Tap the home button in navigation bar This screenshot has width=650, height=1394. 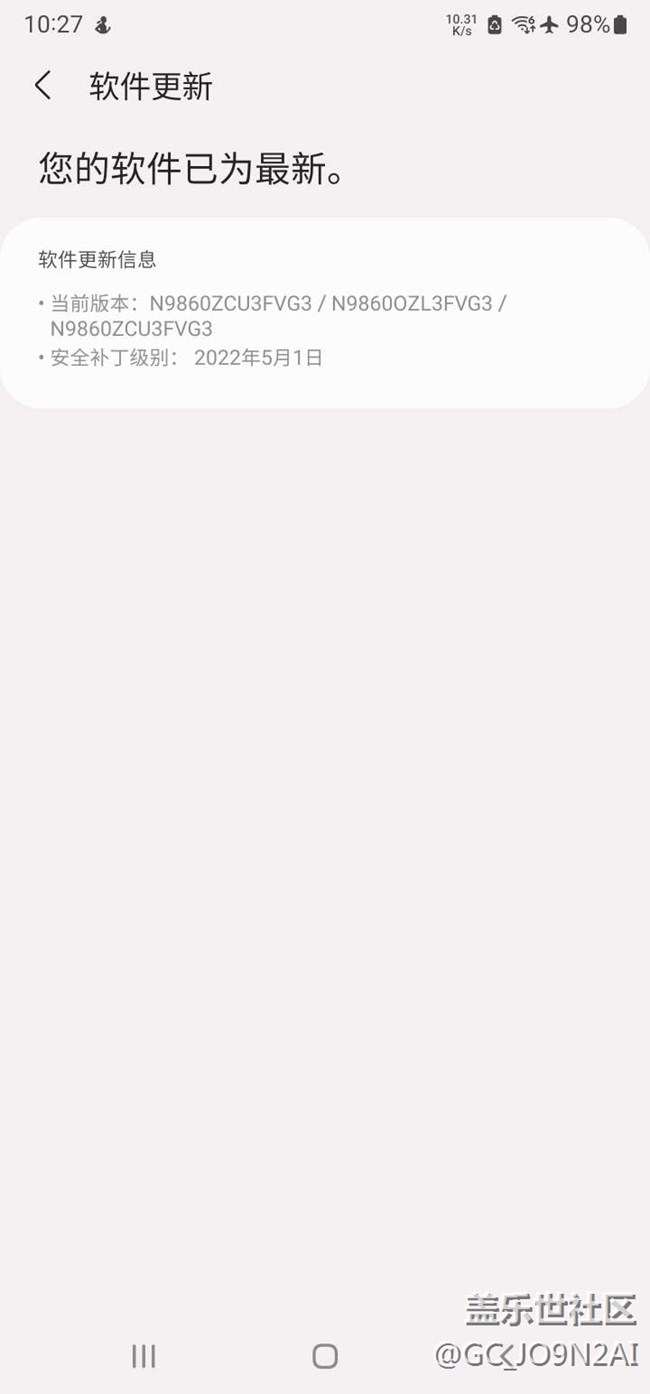(325, 1356)
